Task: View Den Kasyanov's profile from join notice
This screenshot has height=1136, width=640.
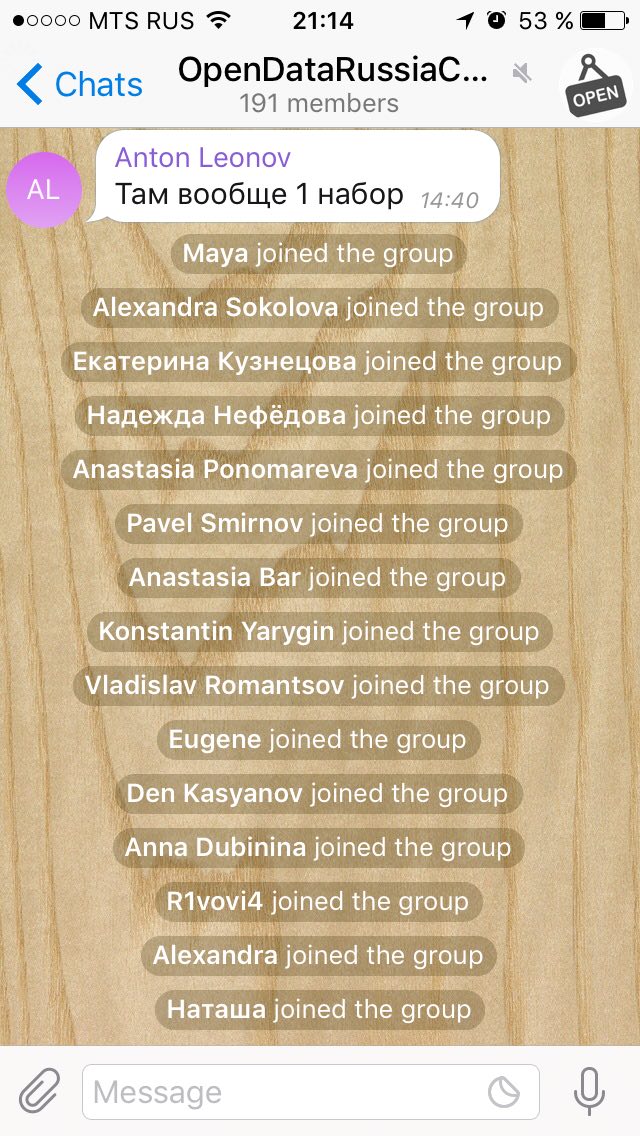Action: (x=215, y=793)
